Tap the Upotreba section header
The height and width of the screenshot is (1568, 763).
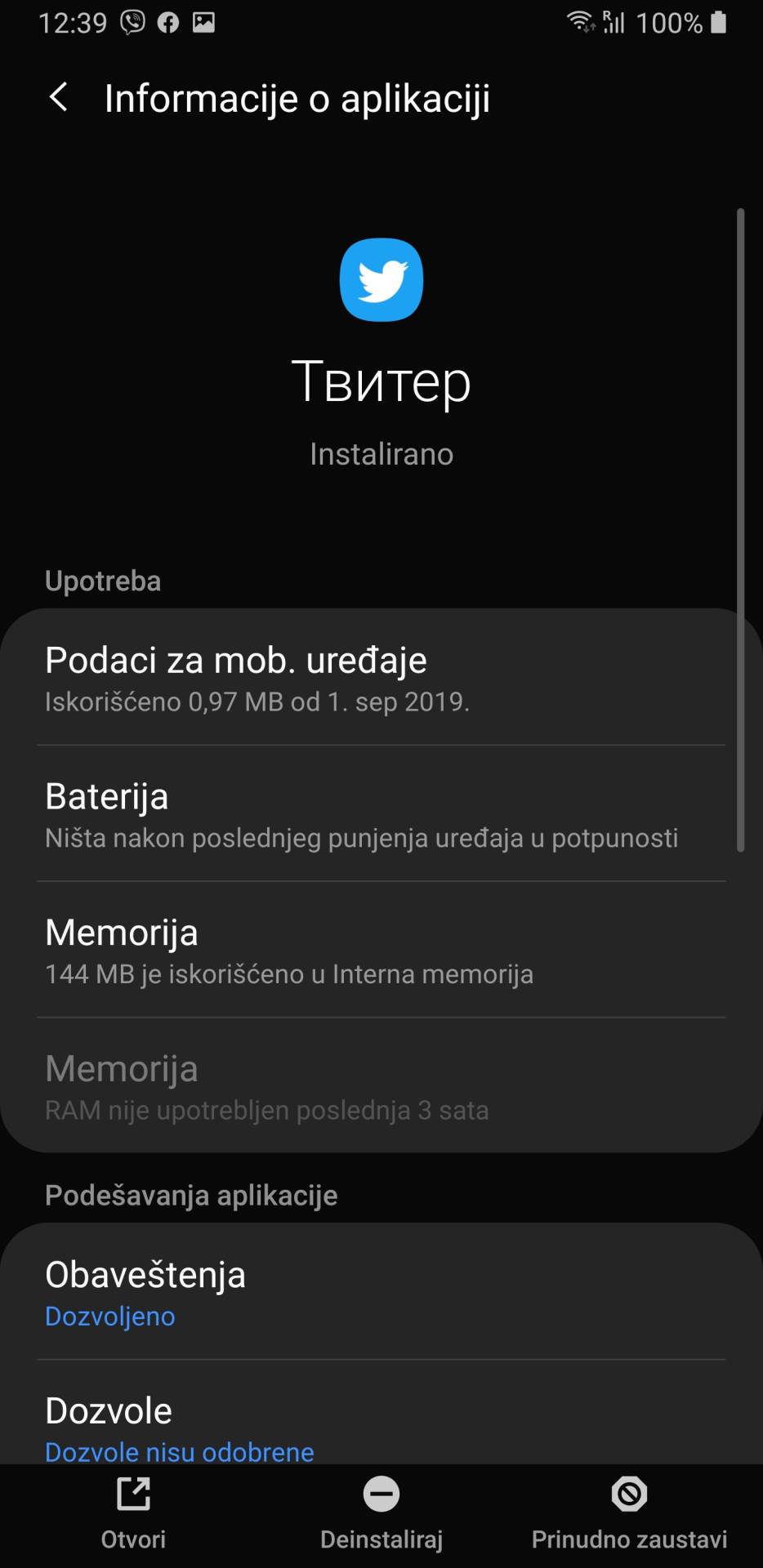(103, 581)
